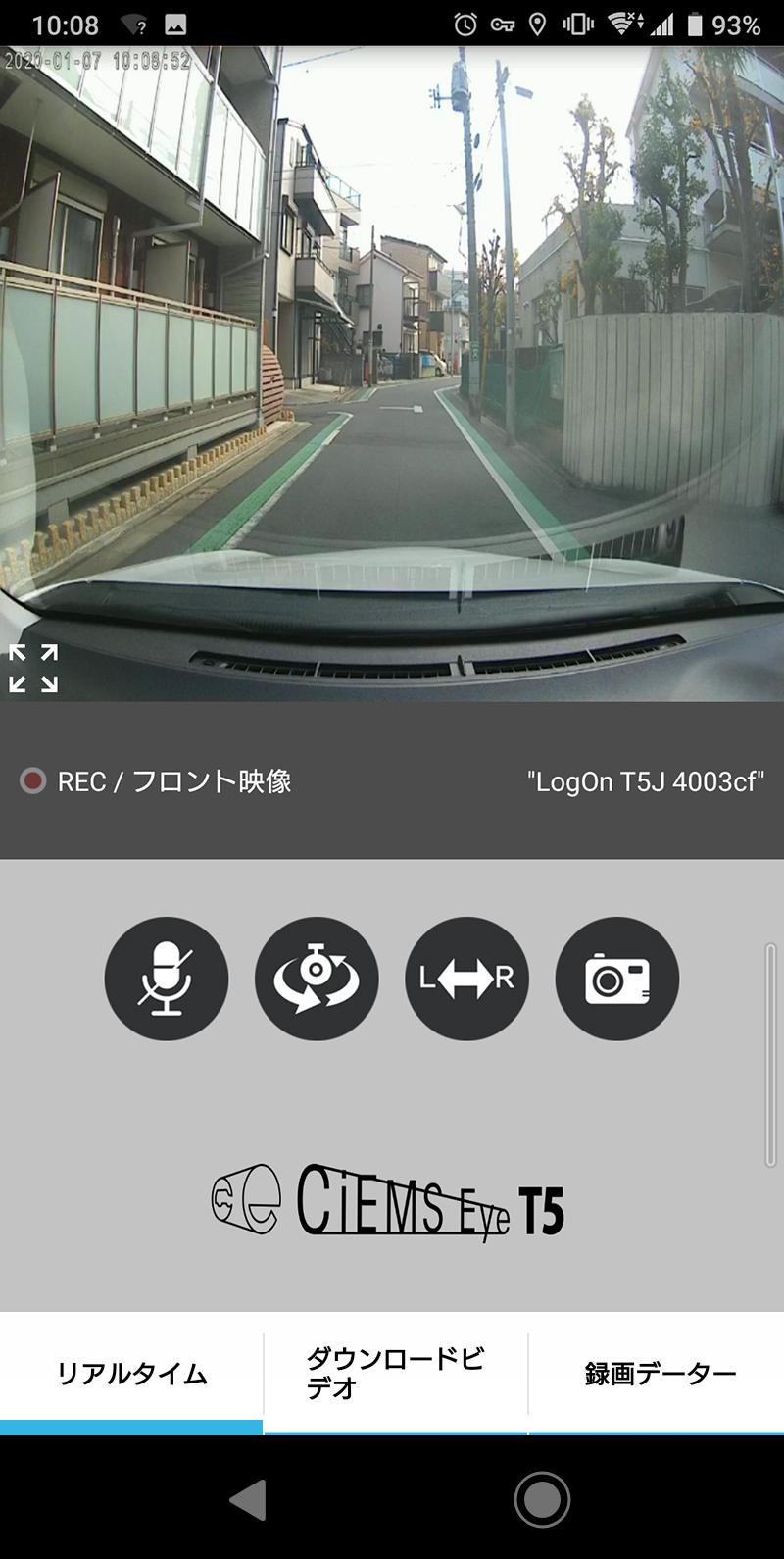Open the ダウンロードビデオ tab
Viewport: 784px width, 1559px height.
pos(396,1374)
